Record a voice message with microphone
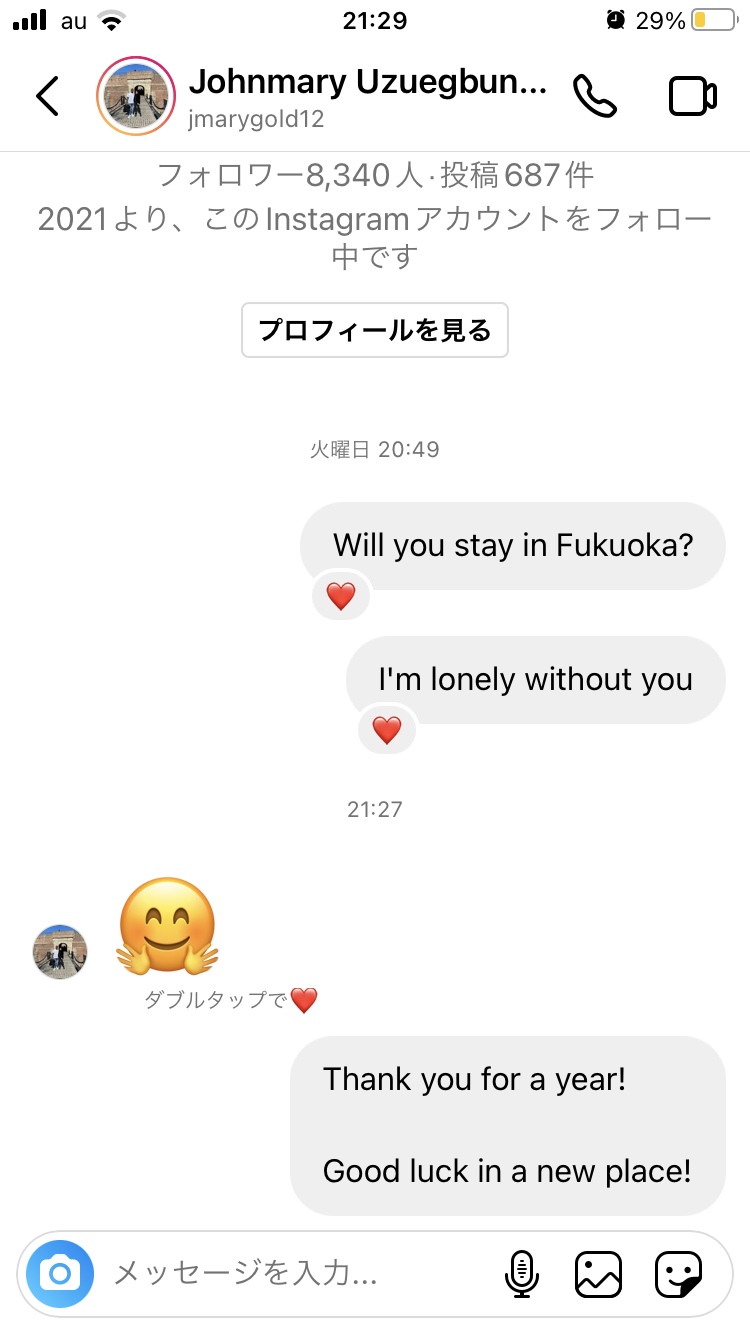750x1334 pixels. (x=521, y=1274)
